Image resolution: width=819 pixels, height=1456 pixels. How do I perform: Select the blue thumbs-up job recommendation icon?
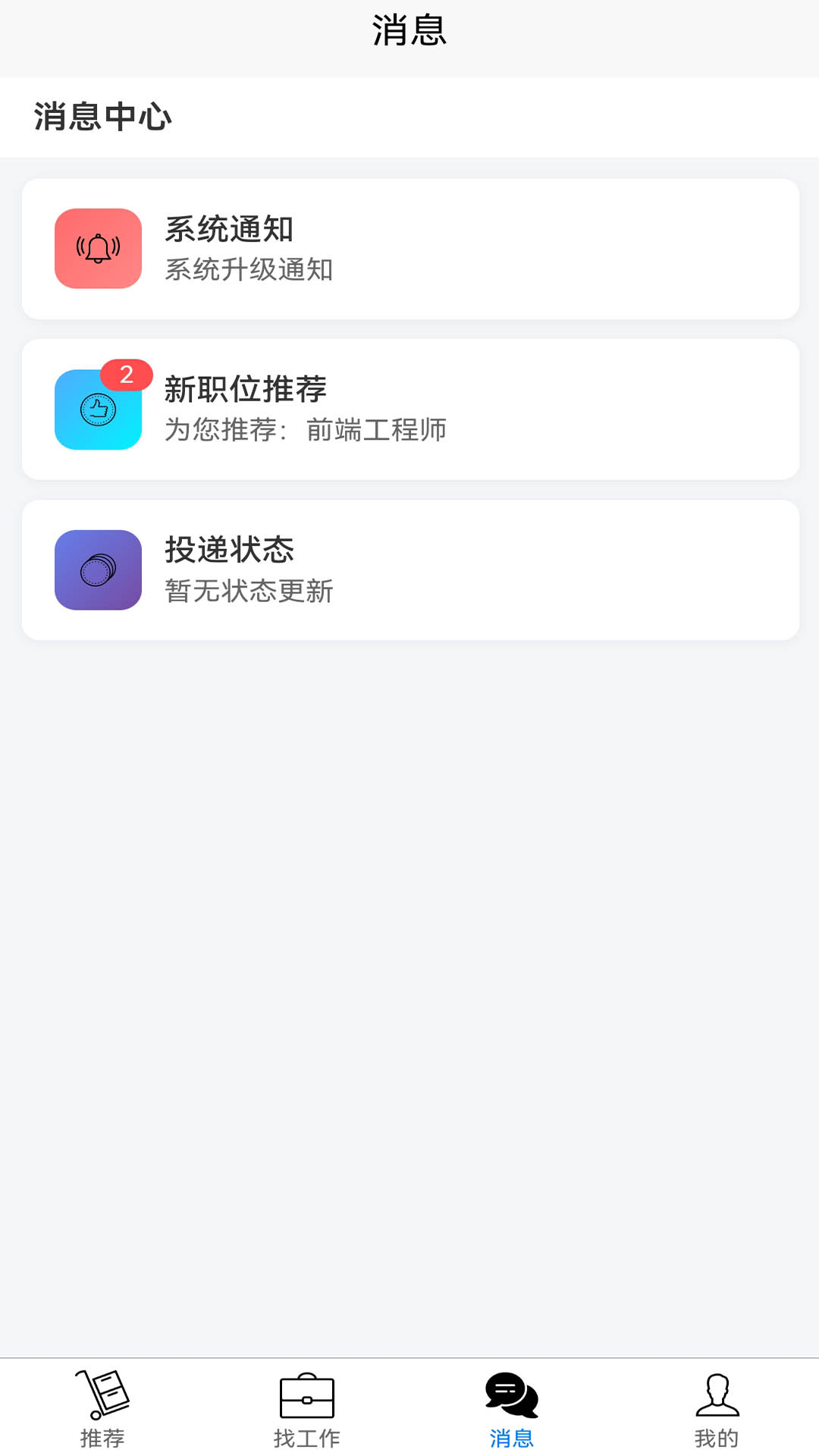click(97, 409)
